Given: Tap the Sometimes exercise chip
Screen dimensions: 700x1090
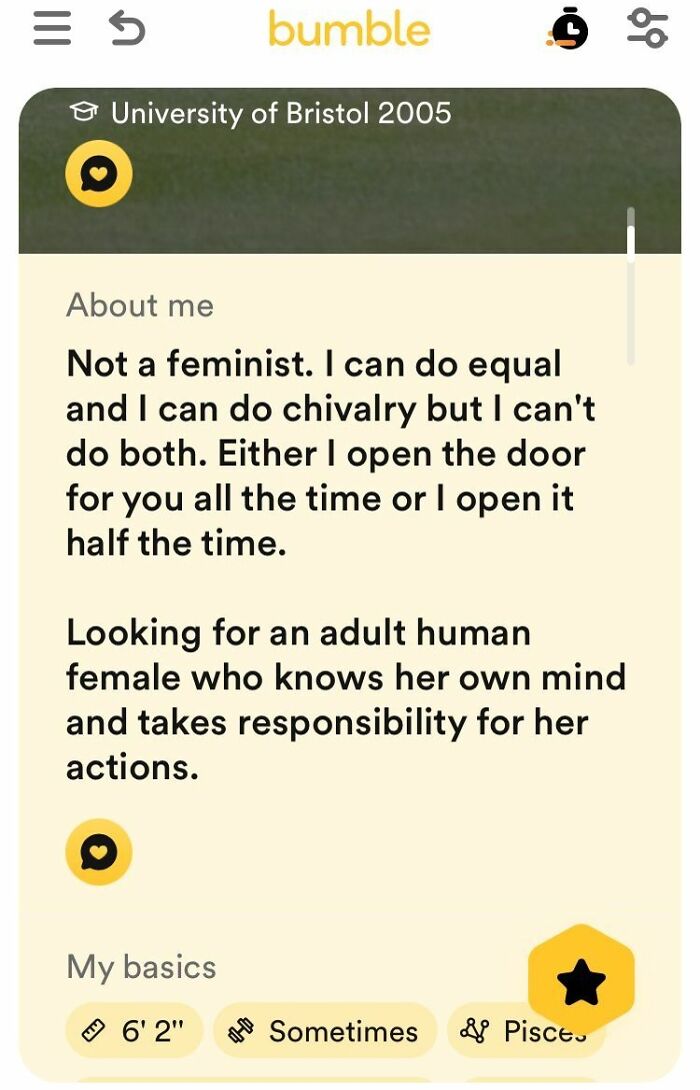Looking at the screenshot, I should (325, 1031).
